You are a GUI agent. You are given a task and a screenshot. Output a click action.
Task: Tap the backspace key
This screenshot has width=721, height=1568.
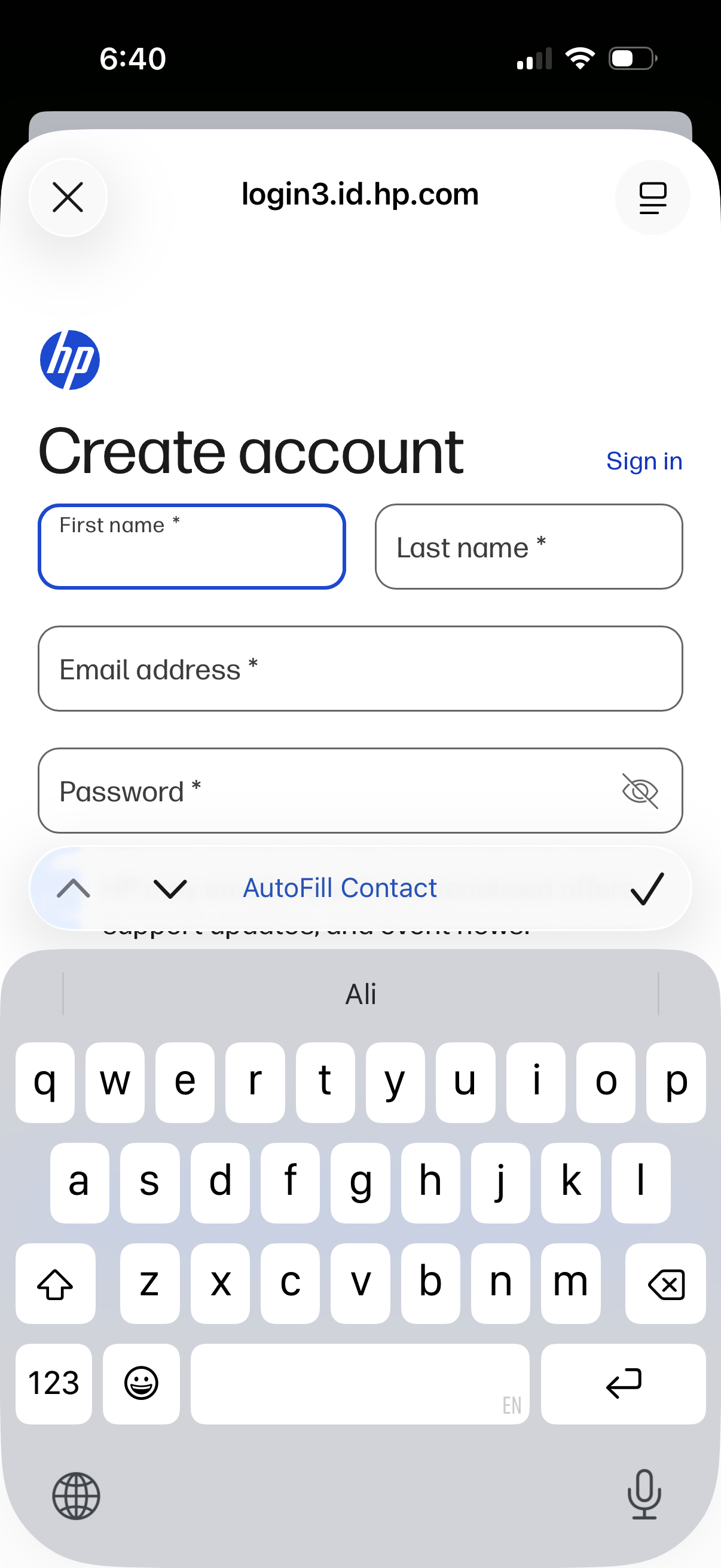(665, 1285)
